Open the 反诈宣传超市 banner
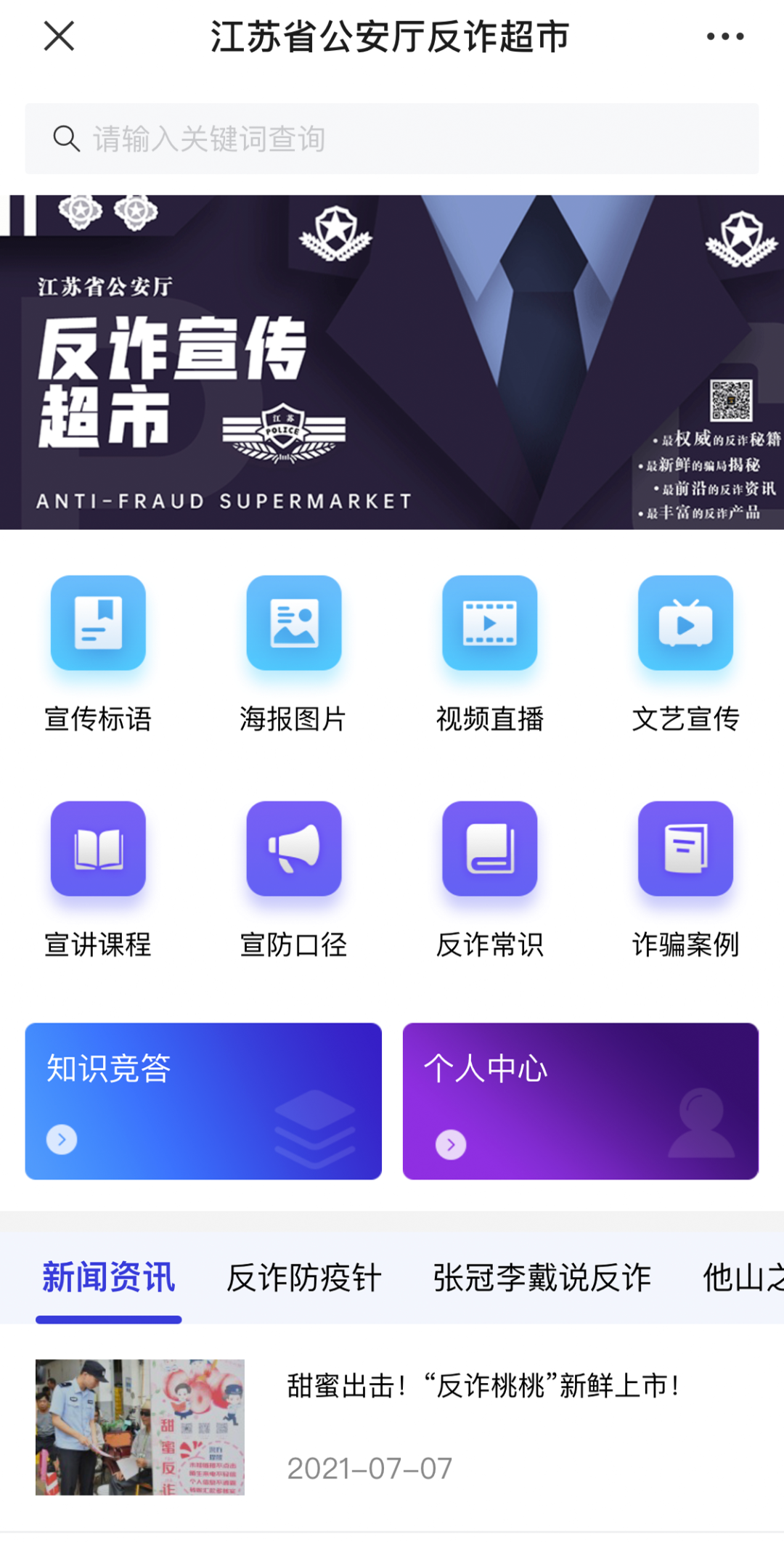Viewport: 784px width, 1542px height. pyautogui.click(x=392, y=362)
